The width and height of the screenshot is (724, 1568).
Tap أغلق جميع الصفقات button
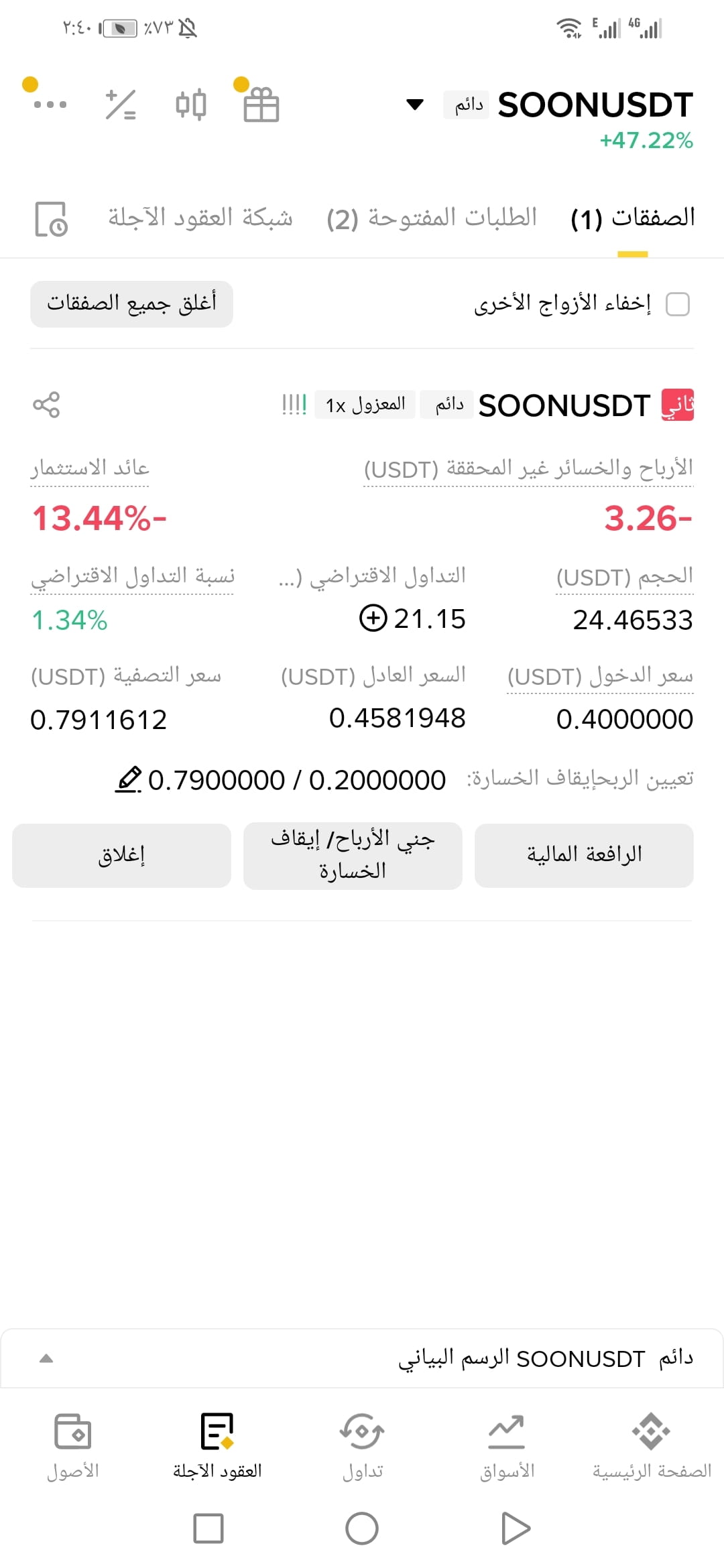point(131,304)
